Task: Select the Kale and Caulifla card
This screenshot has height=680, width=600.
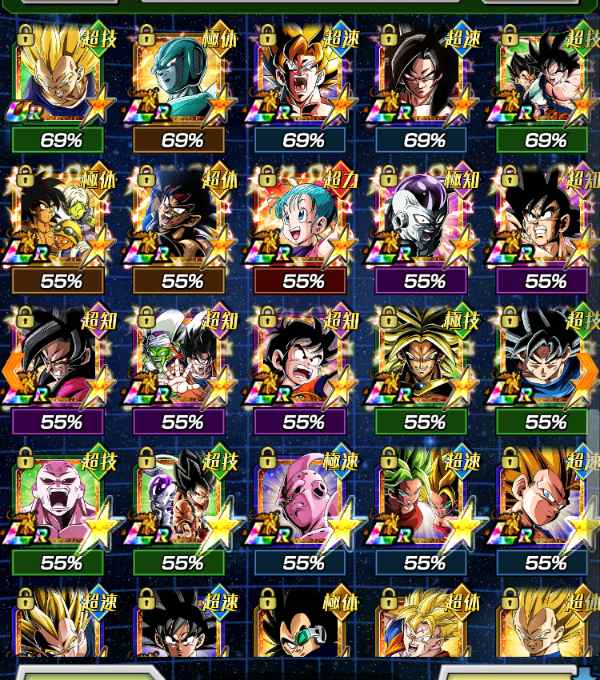Action: (x=423, y=503)
